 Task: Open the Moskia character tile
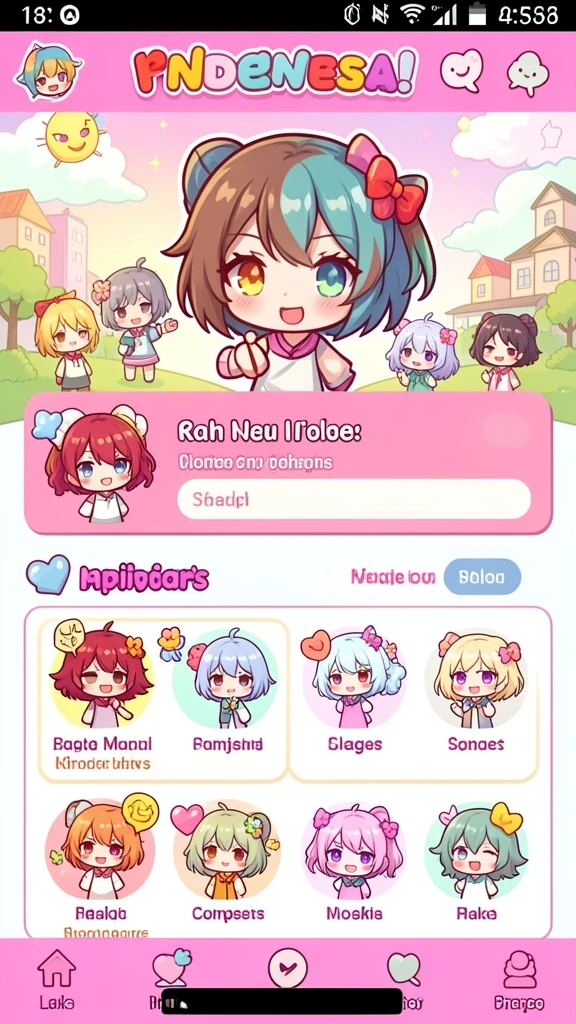[x=355, y=863]
